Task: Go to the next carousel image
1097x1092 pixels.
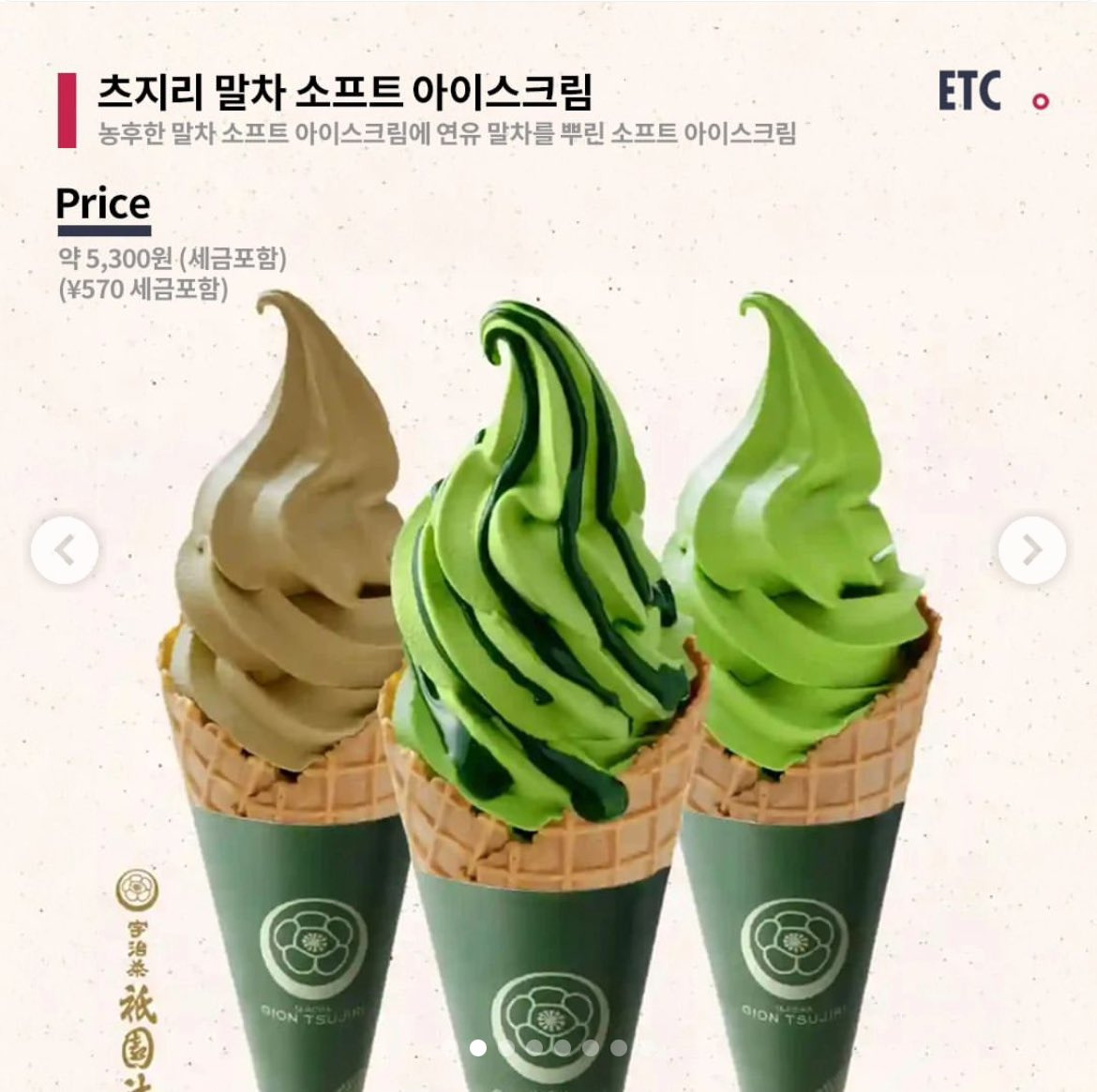Action: (1032, 550)
